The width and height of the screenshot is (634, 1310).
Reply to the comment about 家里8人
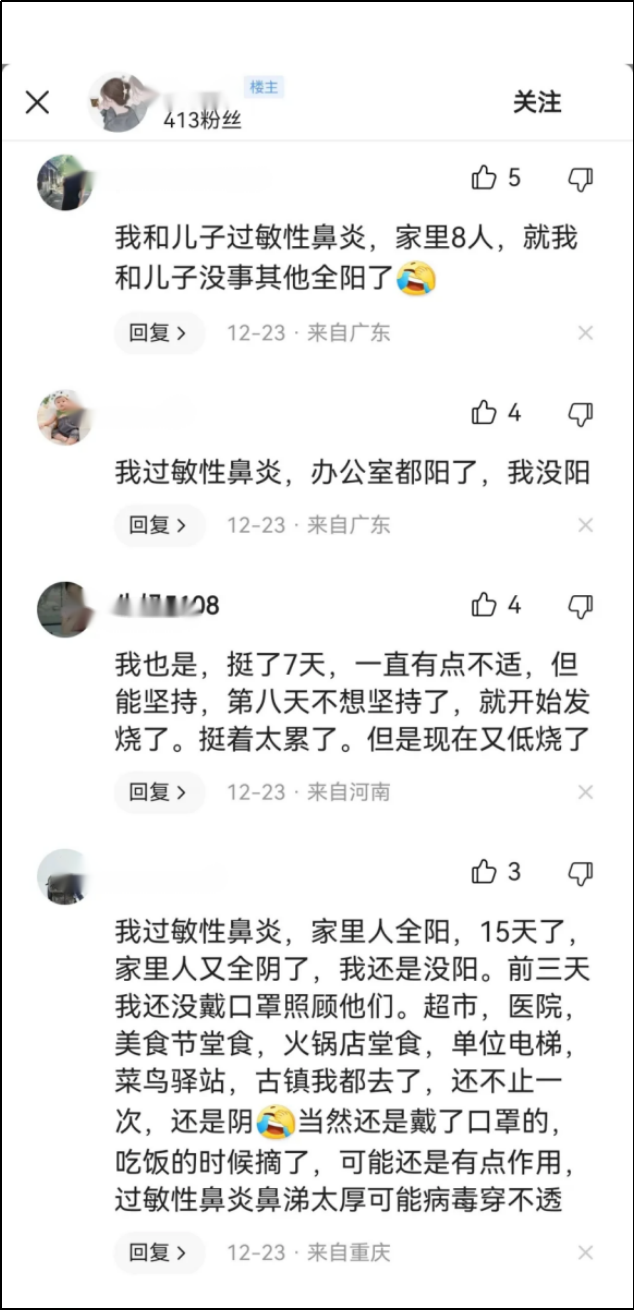[157, 333]
